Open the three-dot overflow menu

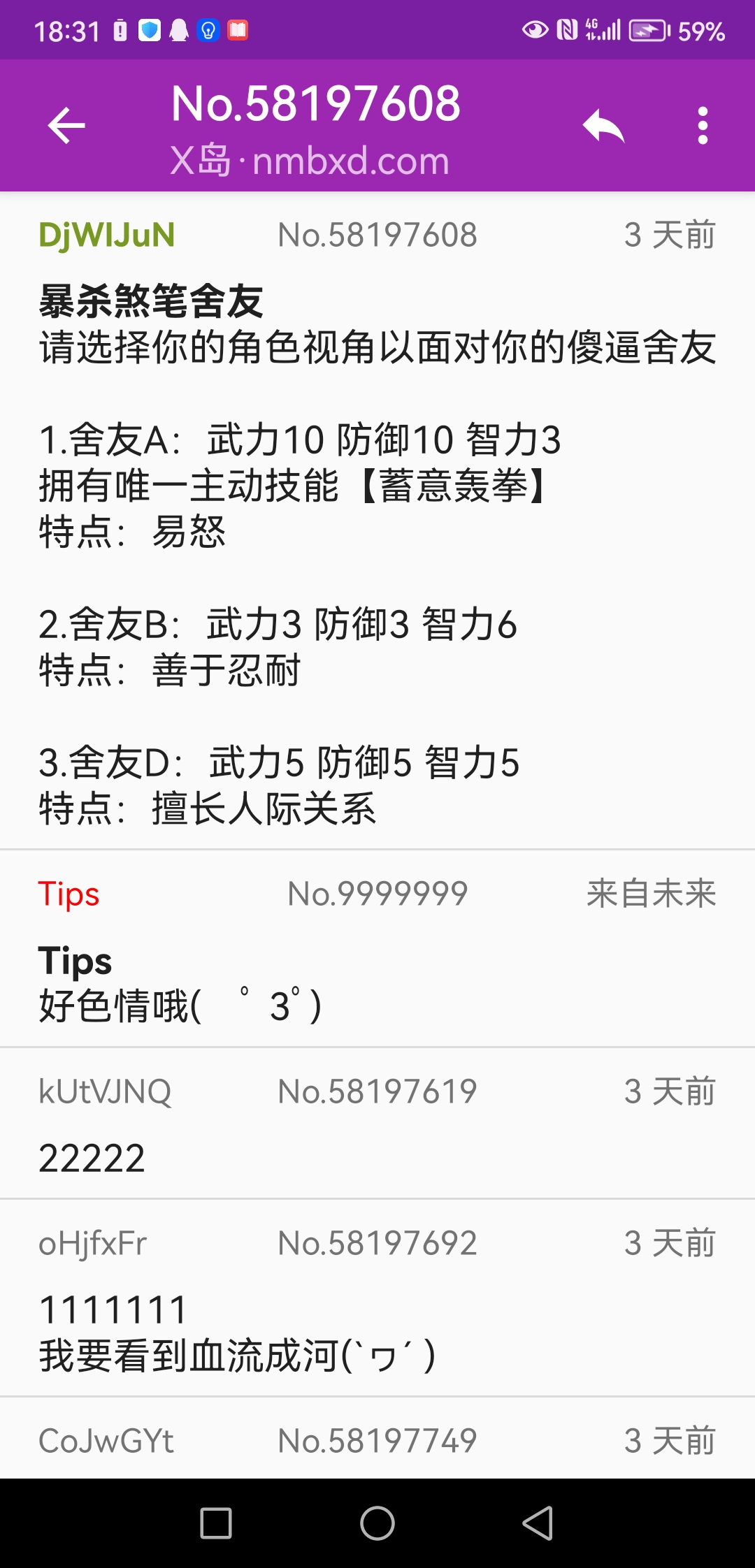tap(703, 126)
